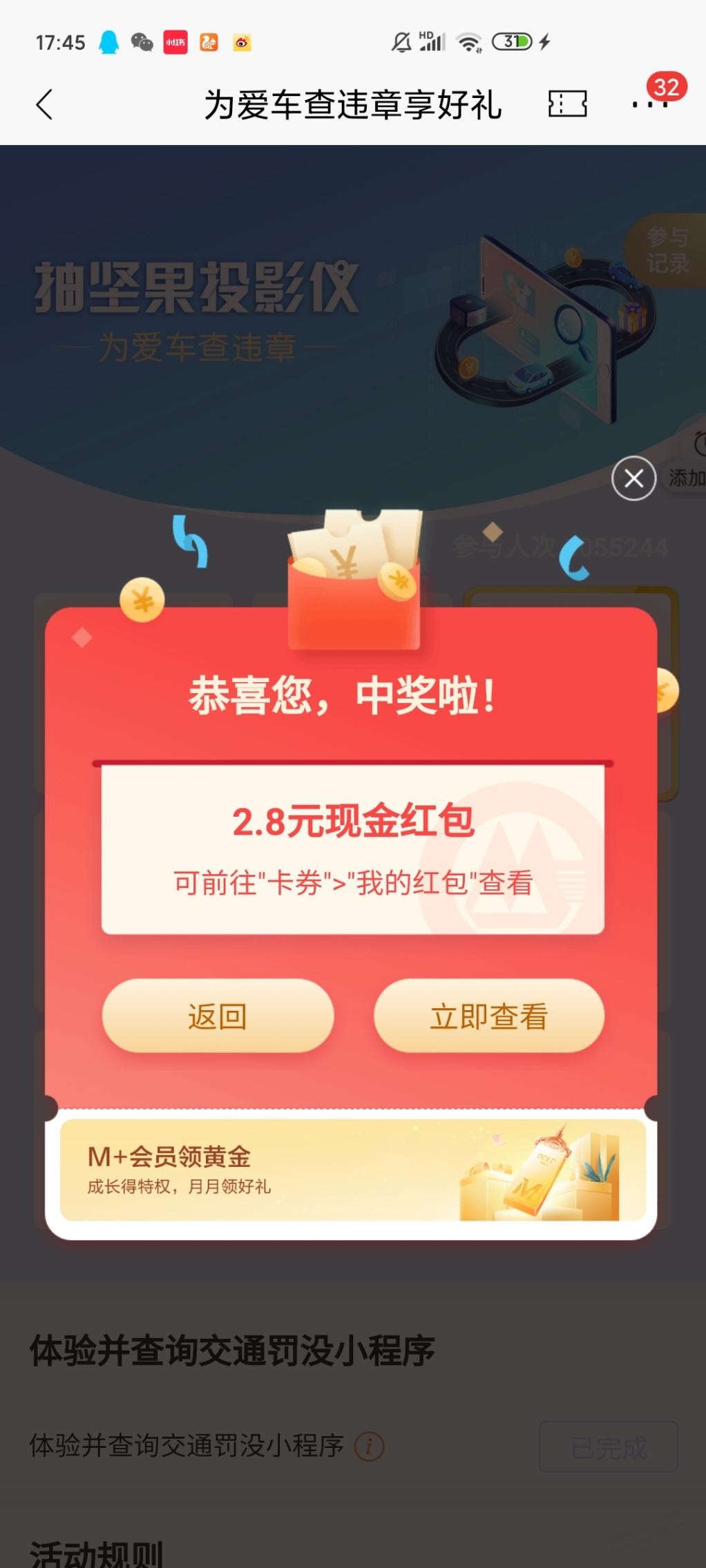Tap the 返回 button
This screenshot has height=1568, width=706.
pos(218,1016)
